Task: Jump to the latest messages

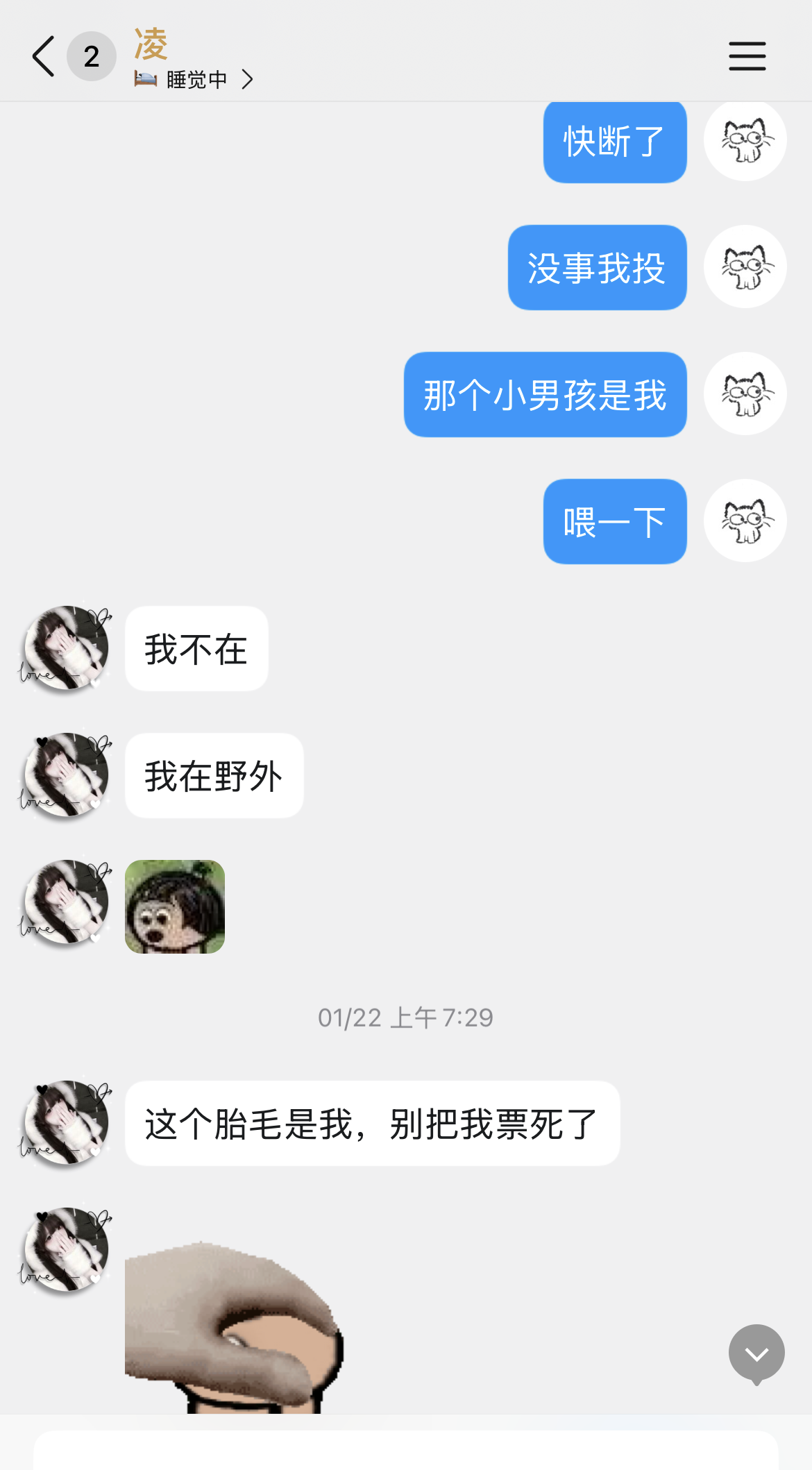Action: (x=756, y=1353)
